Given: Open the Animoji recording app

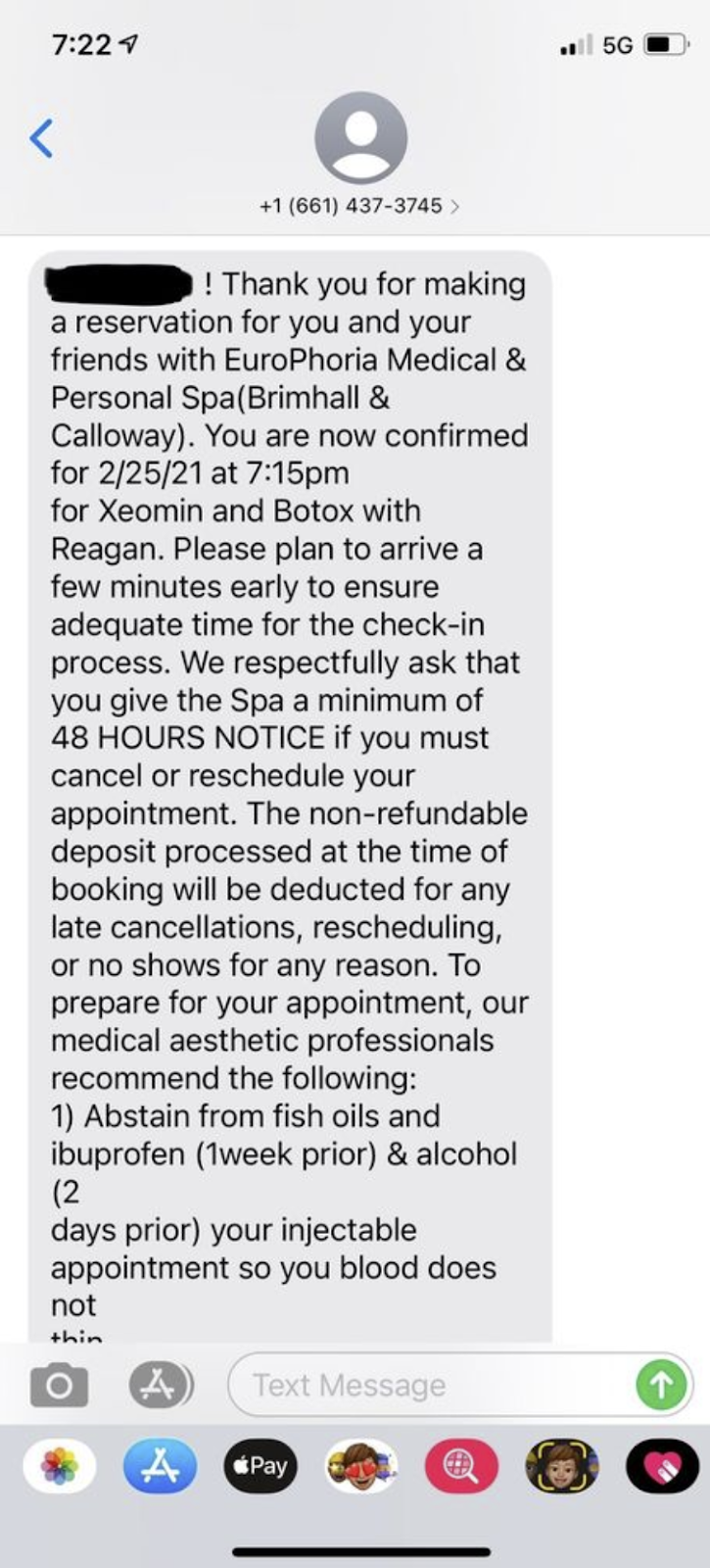Looking at the screenshot, I should click(x=562, y=1466).
